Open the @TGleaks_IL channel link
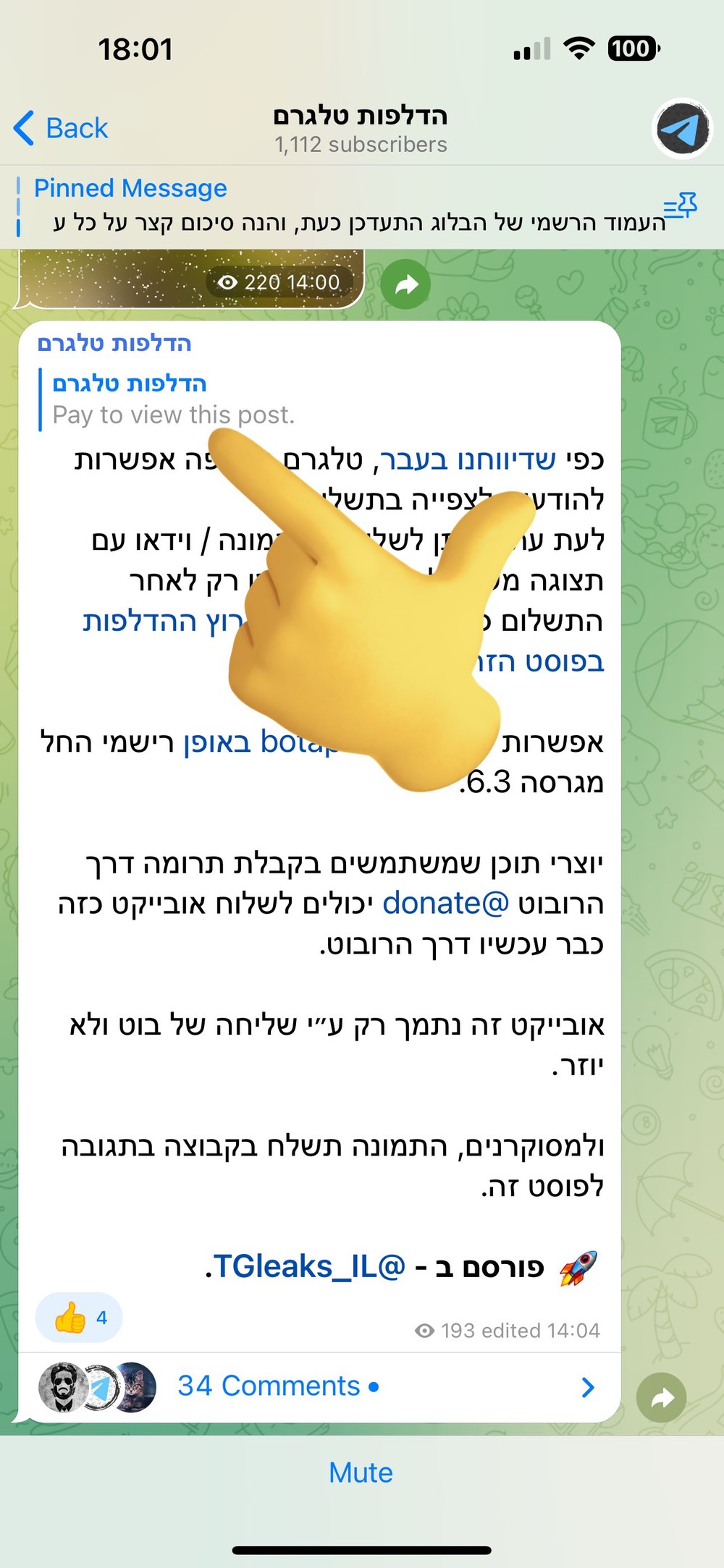Viewport: 724px width, 1568px height. [x=310, y=1267]
